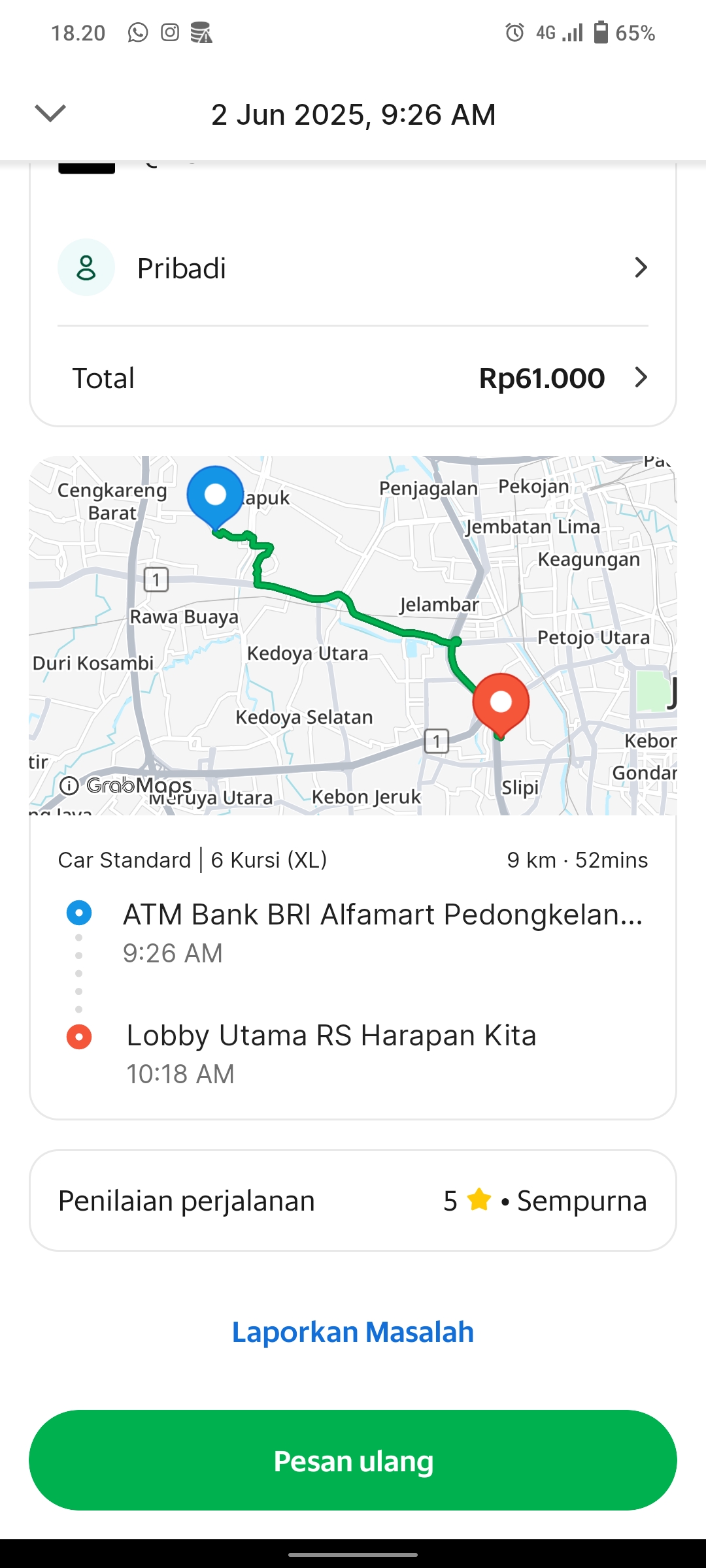706x1568 pixels.
Task: Tap the Laporkan Masalah link
Action: click(x=353, y=1332)
